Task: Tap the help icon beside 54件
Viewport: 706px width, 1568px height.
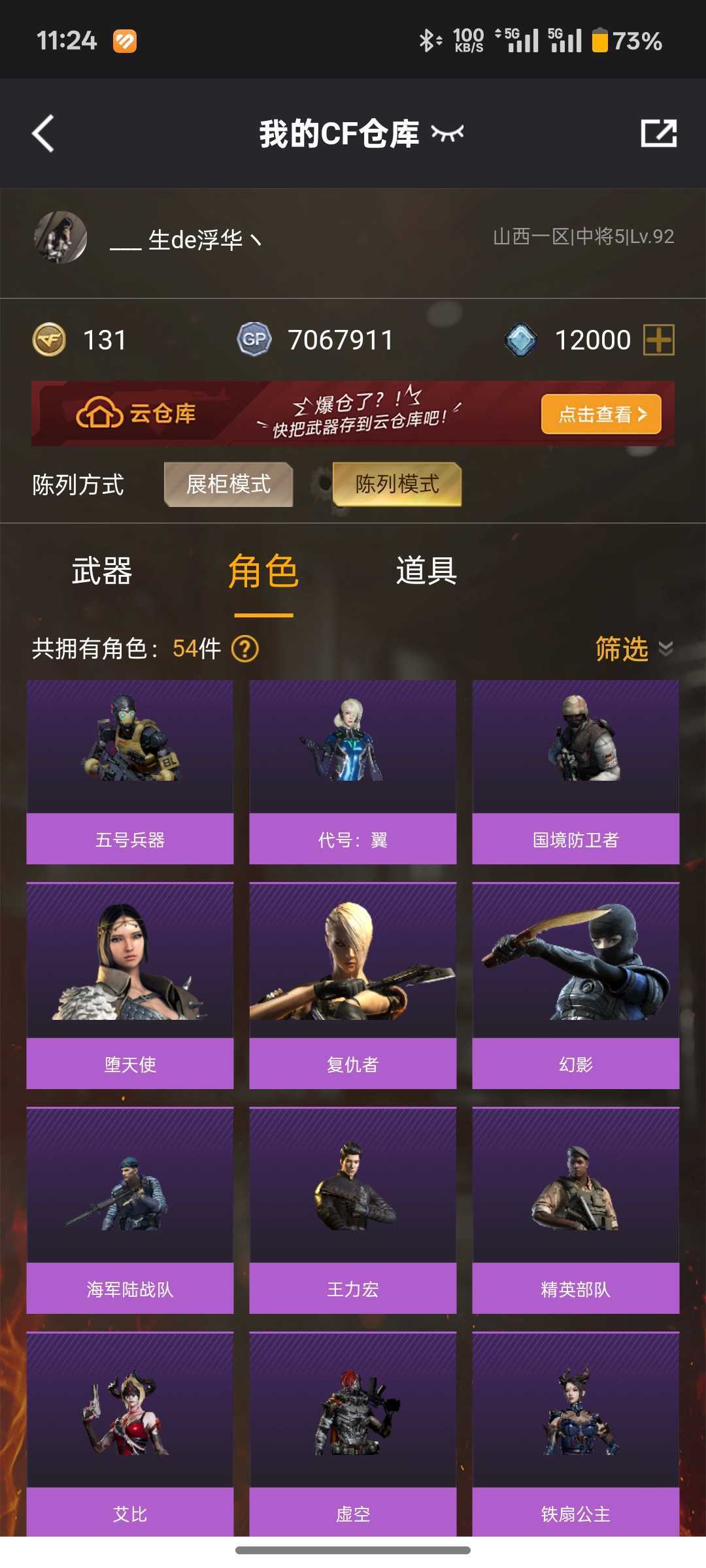Action: [246, 649]
